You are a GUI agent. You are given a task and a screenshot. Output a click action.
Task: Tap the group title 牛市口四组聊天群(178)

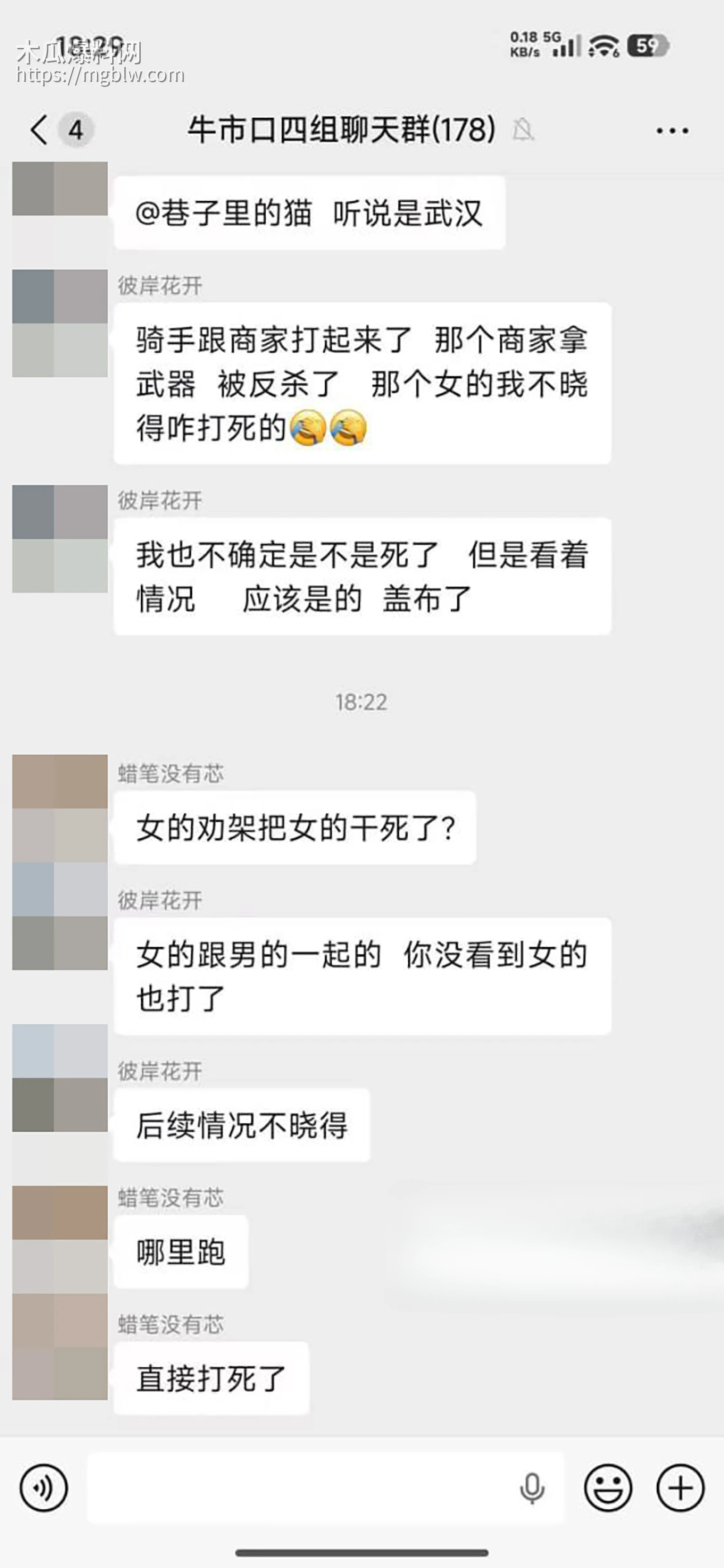point(341,130)
